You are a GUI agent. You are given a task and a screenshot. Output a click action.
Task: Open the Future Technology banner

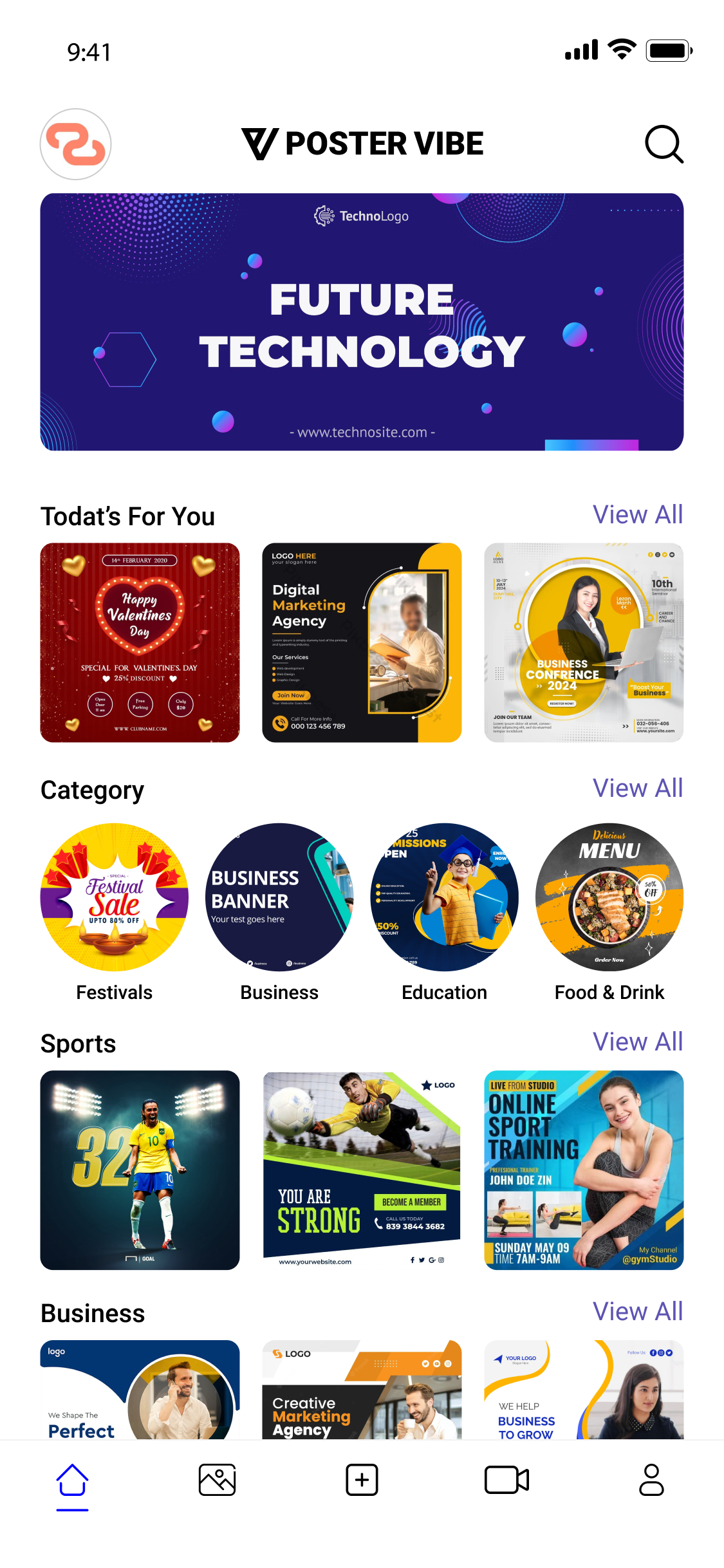(362, 322)
